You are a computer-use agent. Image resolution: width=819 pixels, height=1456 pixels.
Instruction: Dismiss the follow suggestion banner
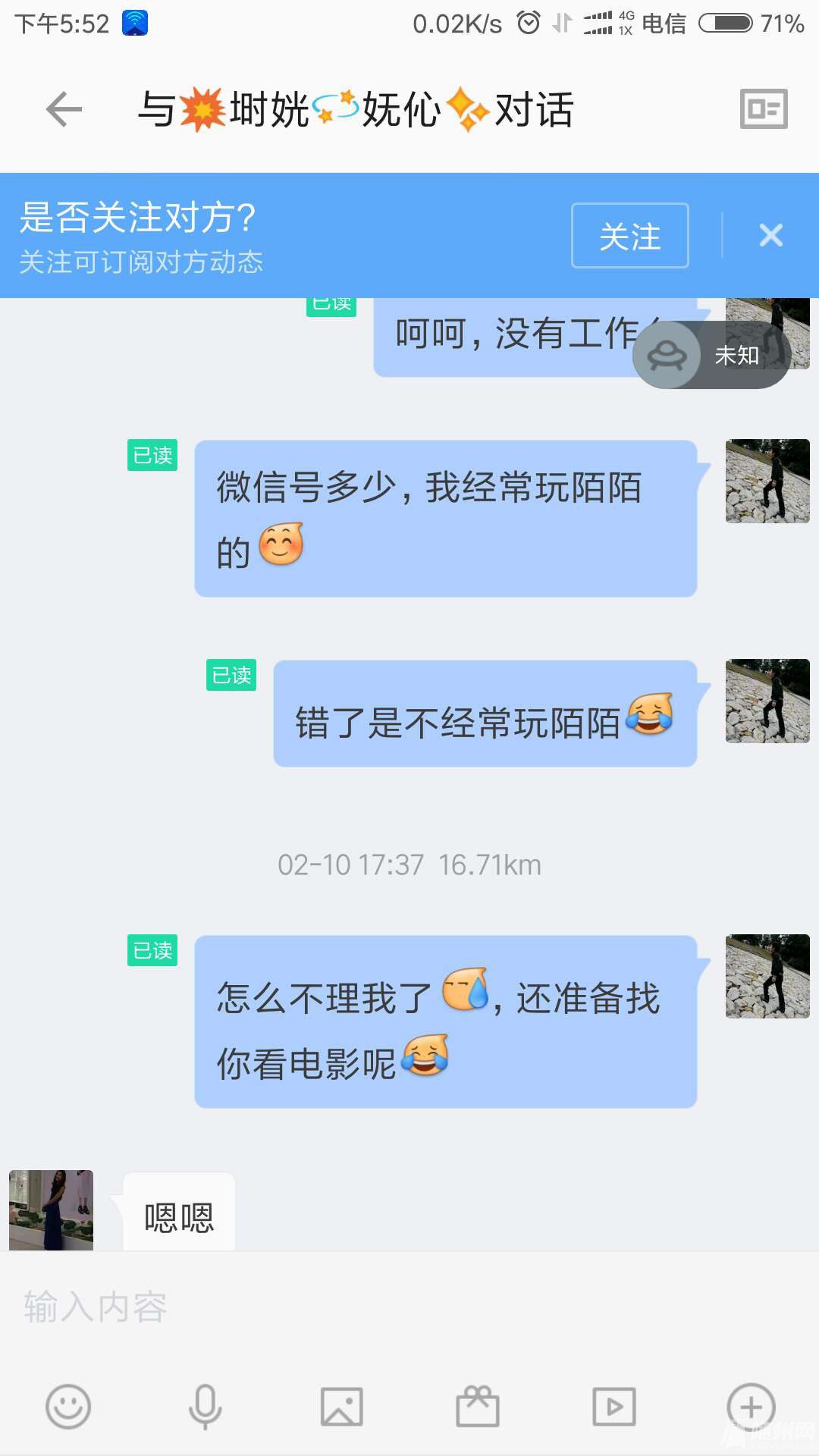tap(770, 236)
